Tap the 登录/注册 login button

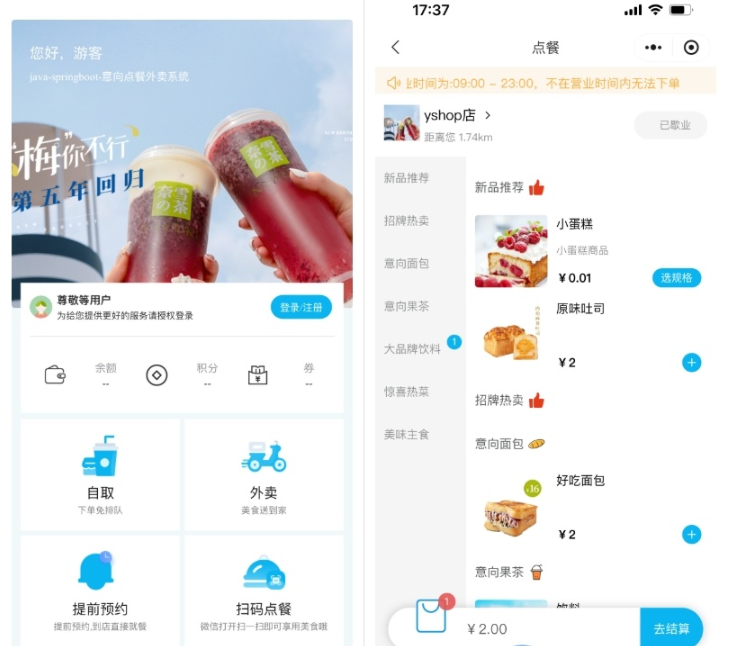coord(301,307)
